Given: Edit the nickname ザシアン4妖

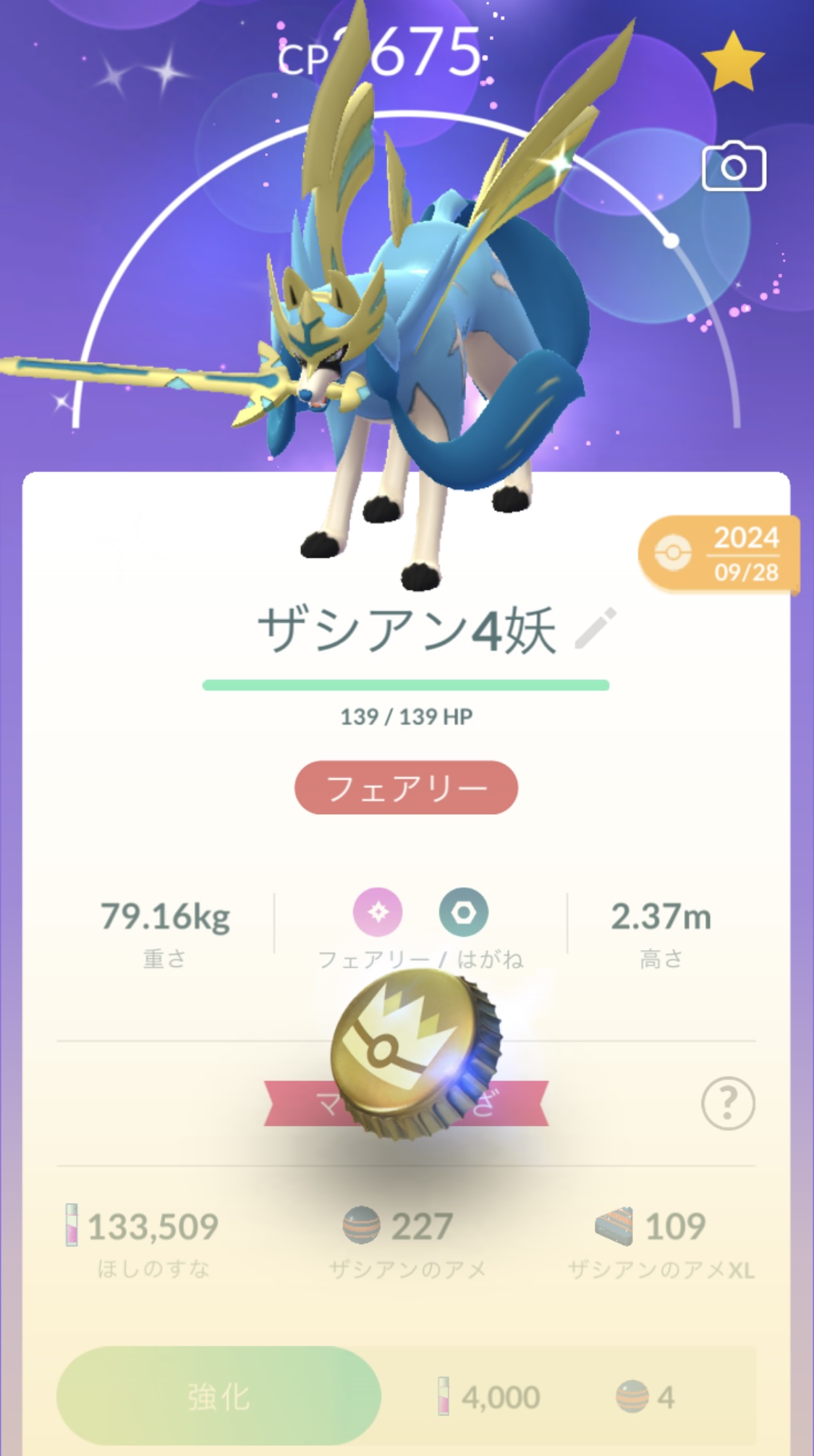Looking at the screenshot, I should (x=595, y=628).
